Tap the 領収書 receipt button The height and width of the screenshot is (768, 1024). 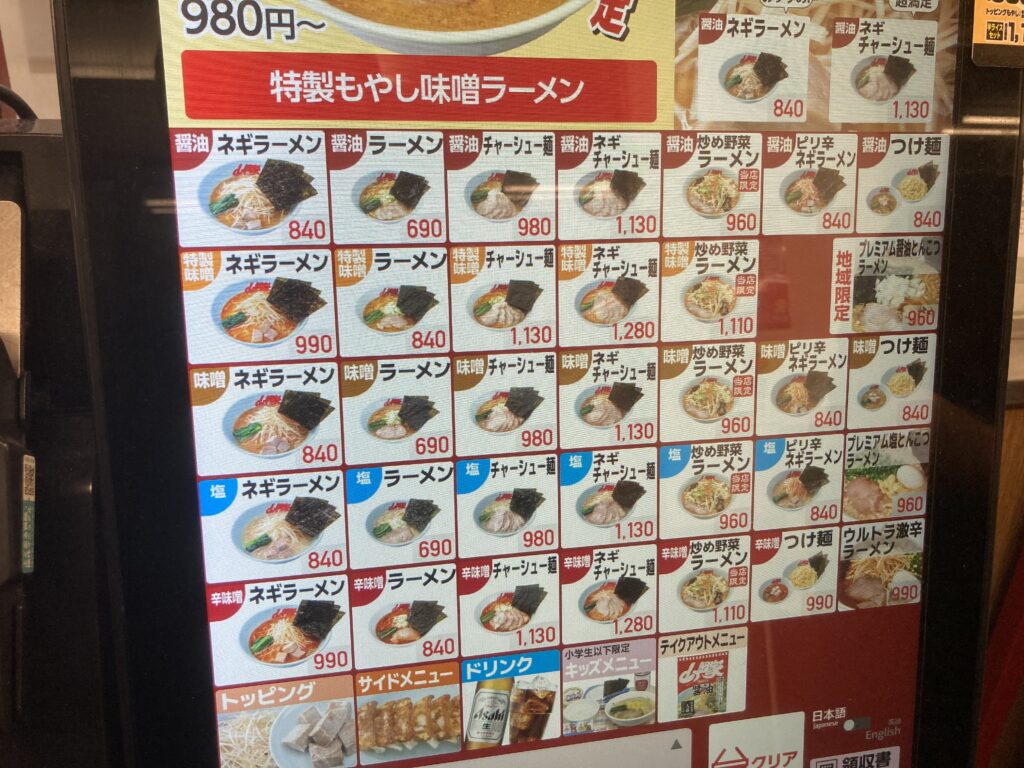(x=855, y=758)
